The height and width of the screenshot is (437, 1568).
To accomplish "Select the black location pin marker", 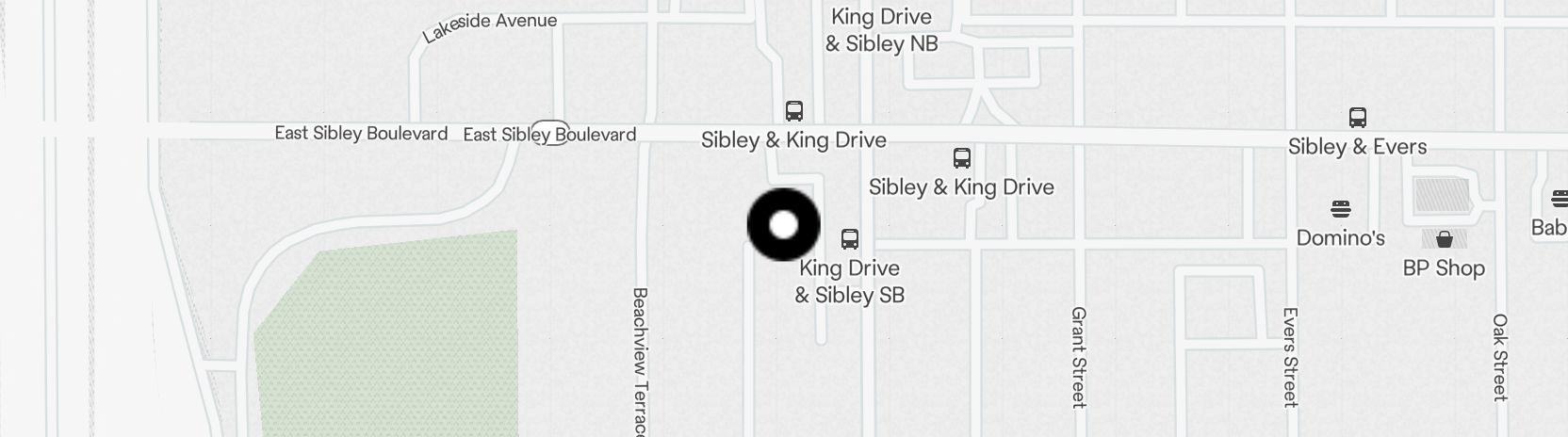I will click(783, 225).
